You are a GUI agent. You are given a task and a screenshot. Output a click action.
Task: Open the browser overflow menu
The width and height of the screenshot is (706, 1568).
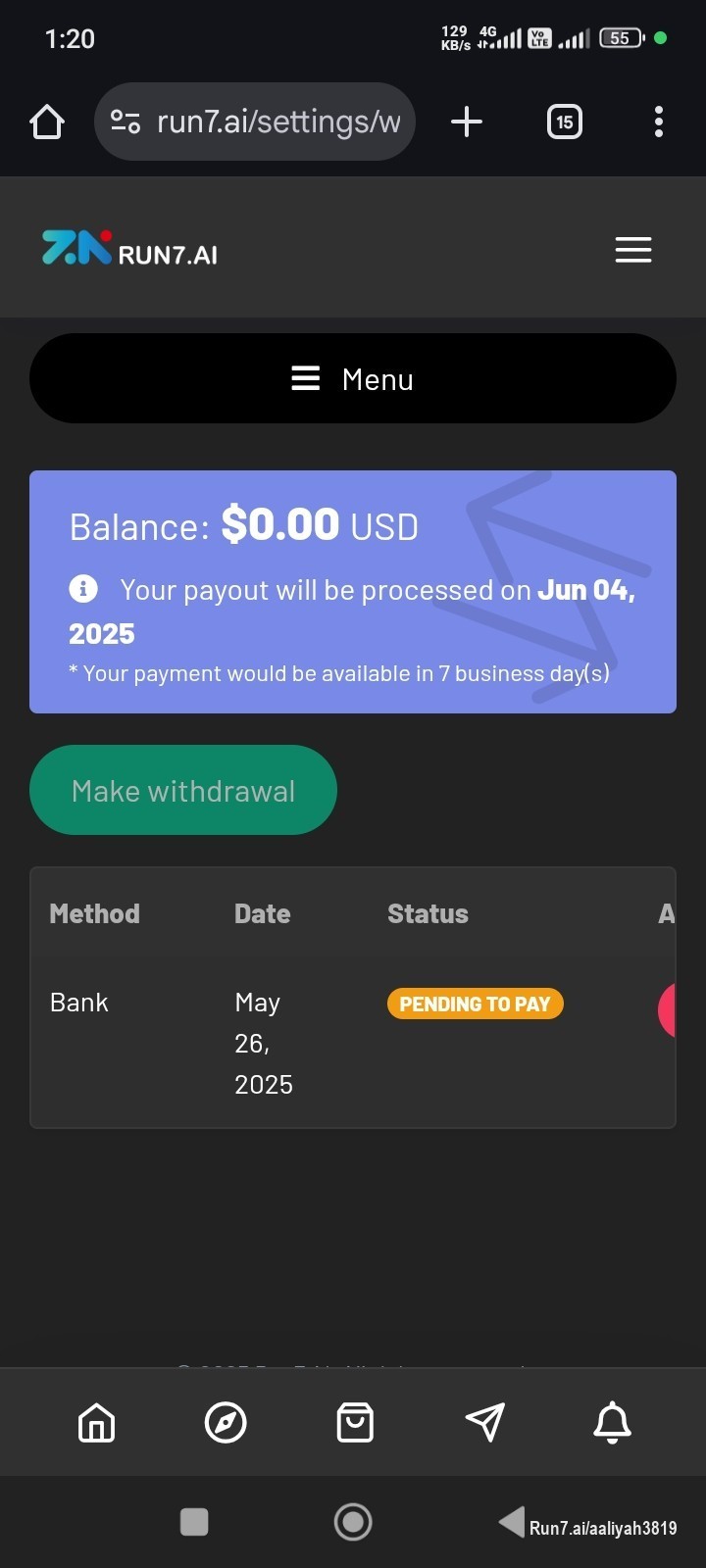pos(659,122)
